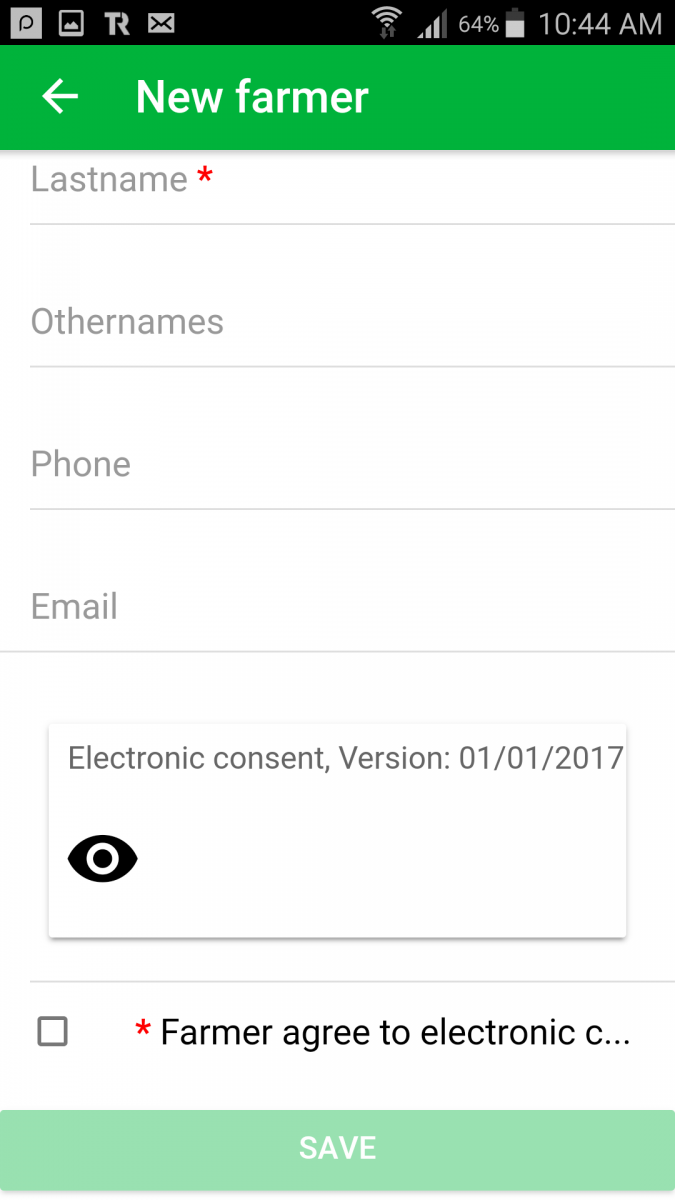Enter the Email field
Screen dimensions: 675x1200
350,607
